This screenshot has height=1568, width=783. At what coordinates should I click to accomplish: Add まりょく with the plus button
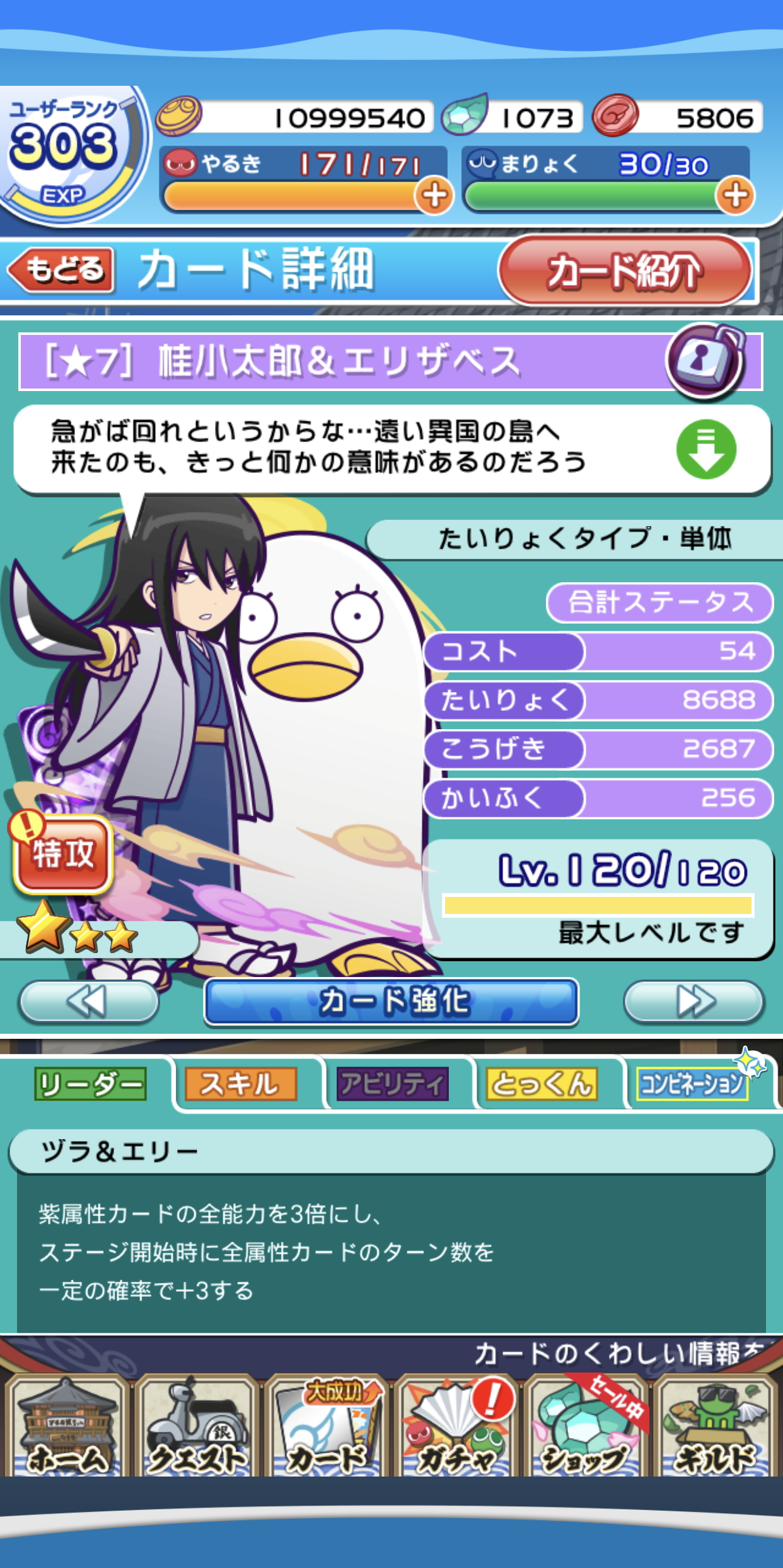pyautogui.click(x=735, y=195)
